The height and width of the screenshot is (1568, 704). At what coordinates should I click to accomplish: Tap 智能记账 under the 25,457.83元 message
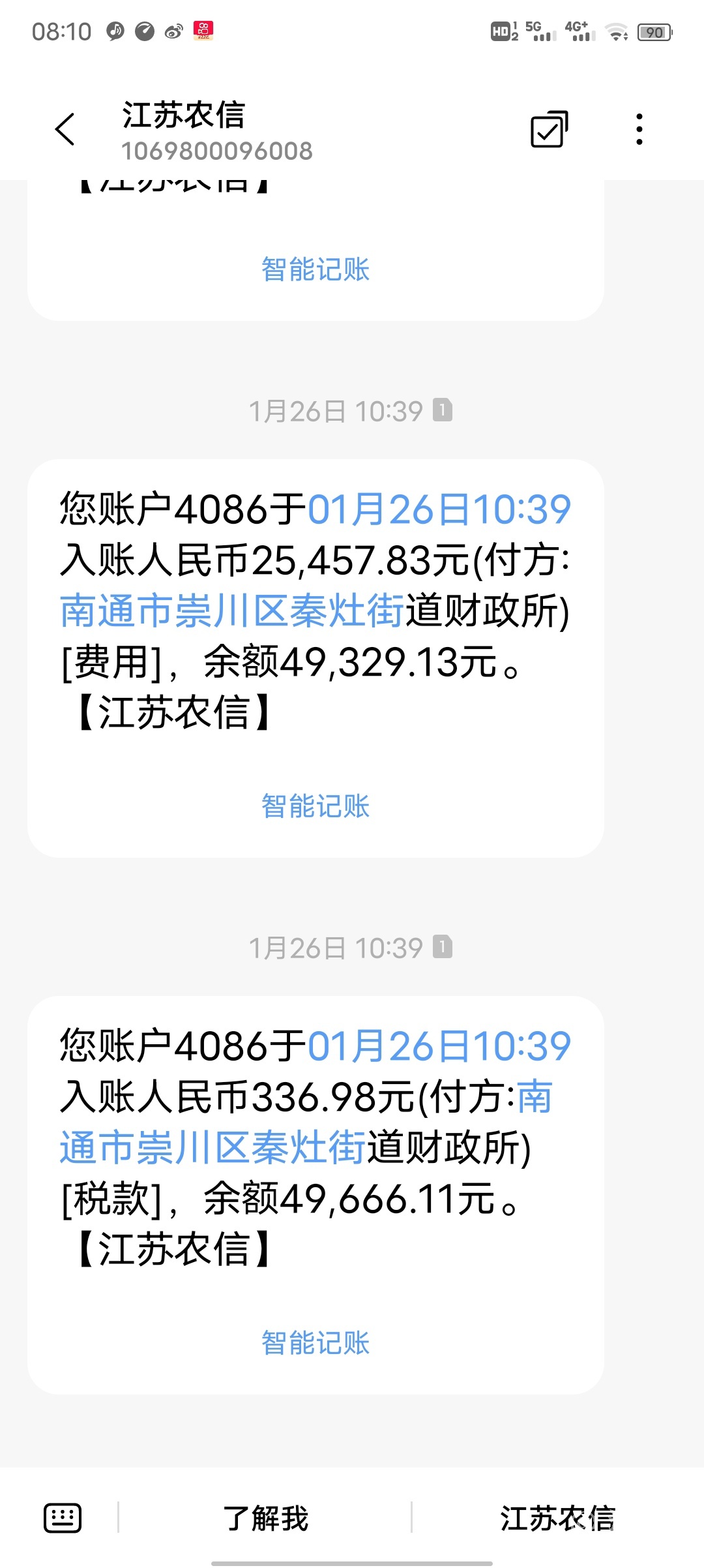(x=315, y=806)
